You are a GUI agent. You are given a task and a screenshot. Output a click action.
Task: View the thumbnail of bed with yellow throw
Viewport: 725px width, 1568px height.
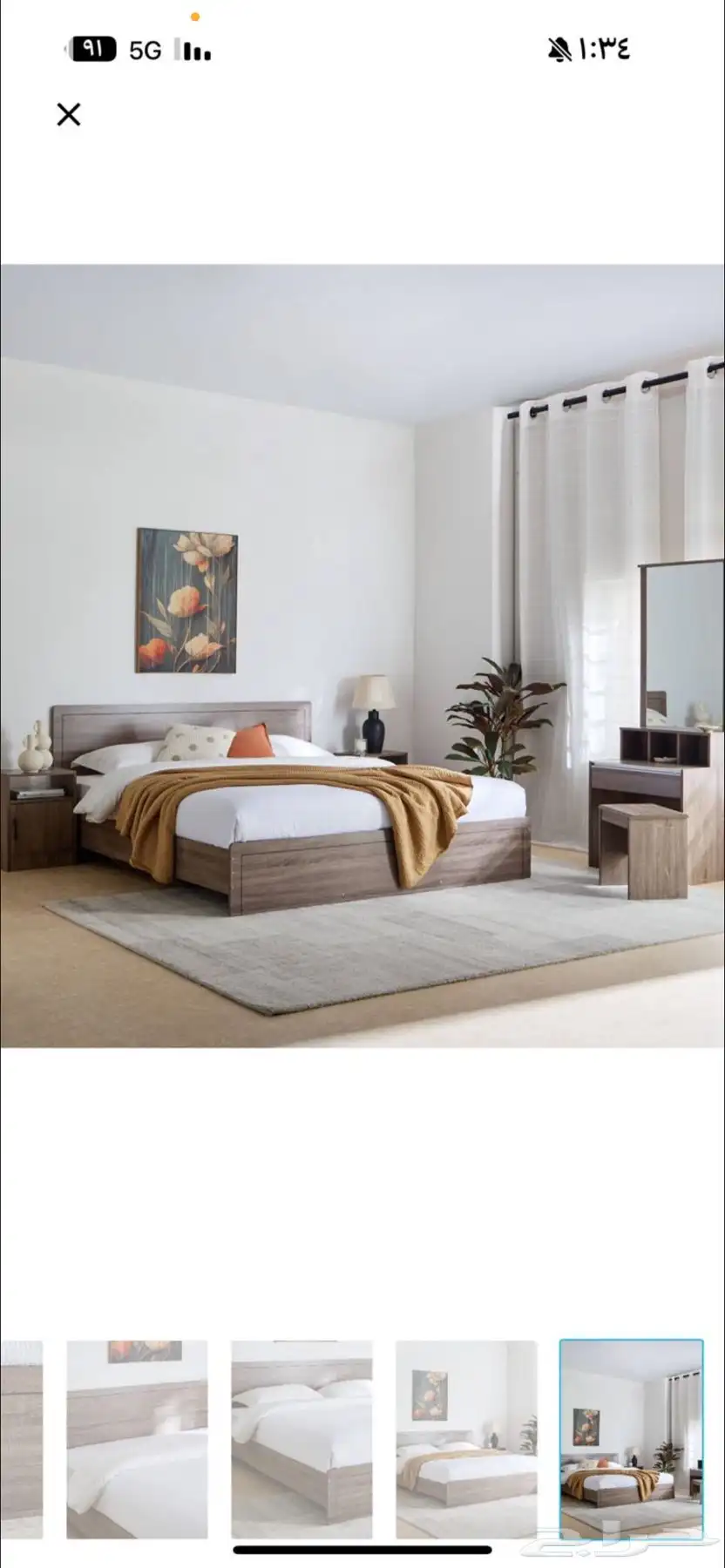pyautogui.click(x=466, y=1439)
